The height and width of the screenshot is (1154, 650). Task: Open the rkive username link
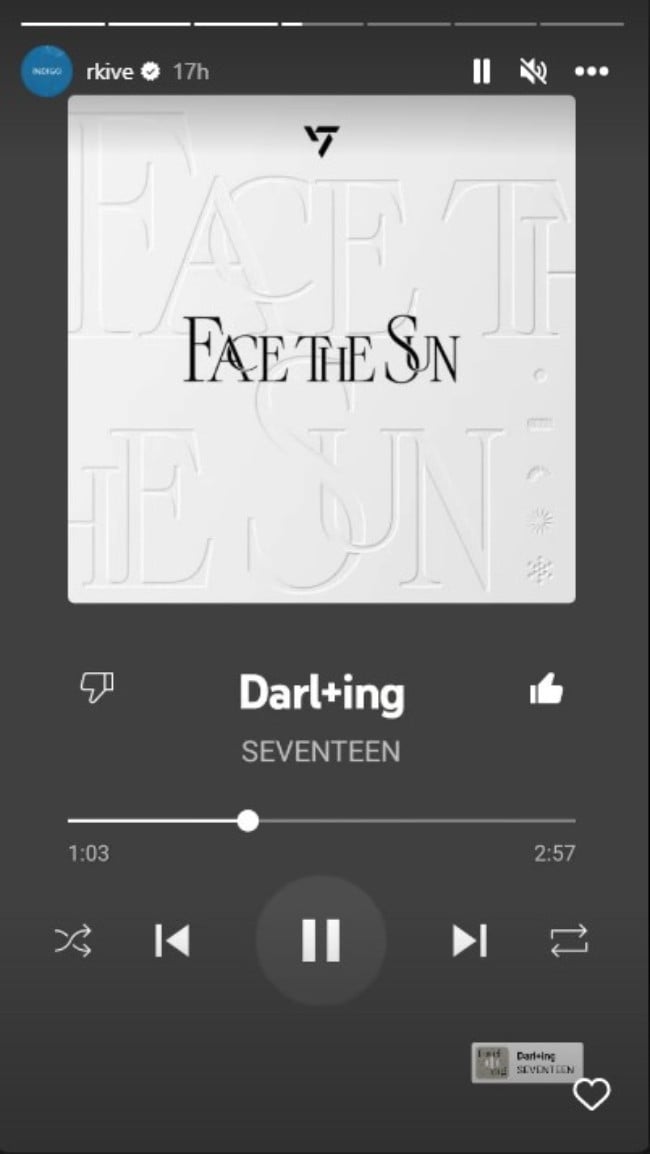pyautogui.click(x=110, y=72)
